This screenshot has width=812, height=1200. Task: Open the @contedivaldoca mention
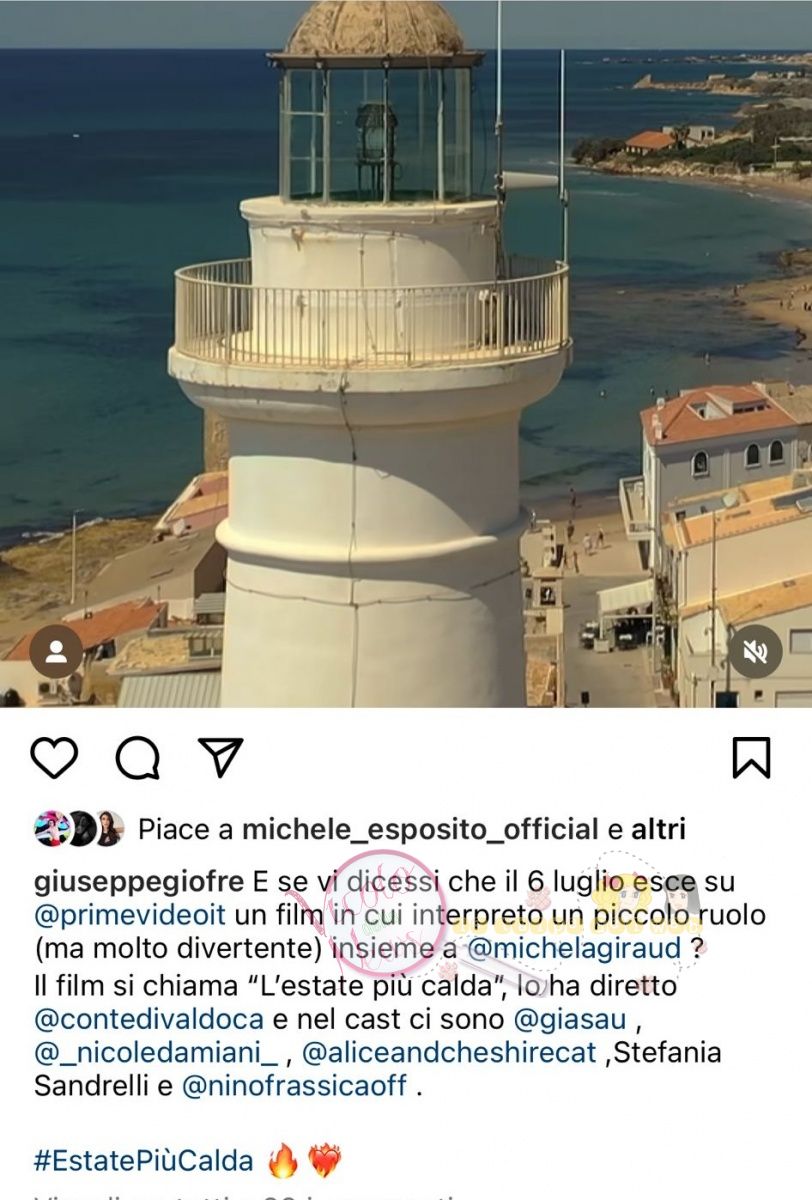[149, 1021]
